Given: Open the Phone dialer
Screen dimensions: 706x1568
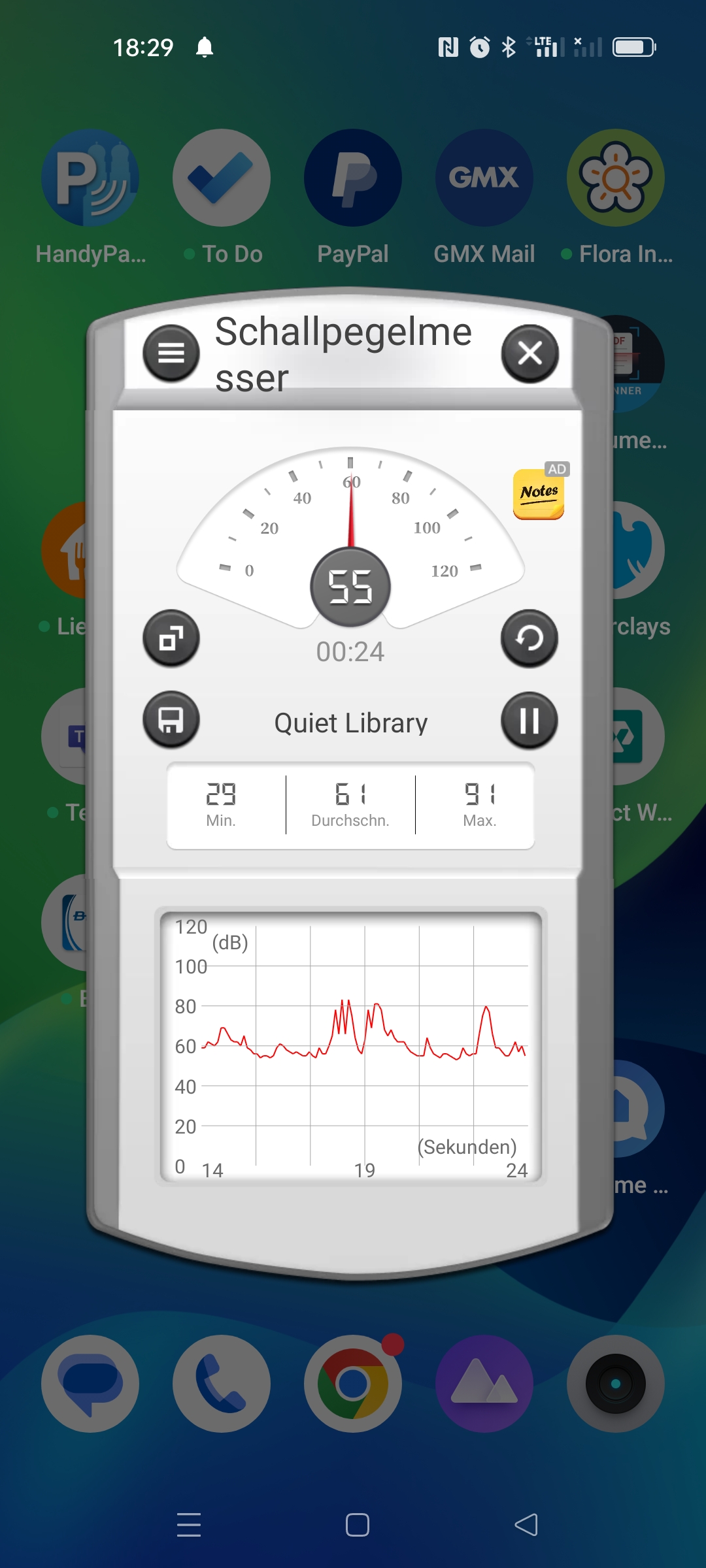Looking at the screenshot, I should [222, 1384].
